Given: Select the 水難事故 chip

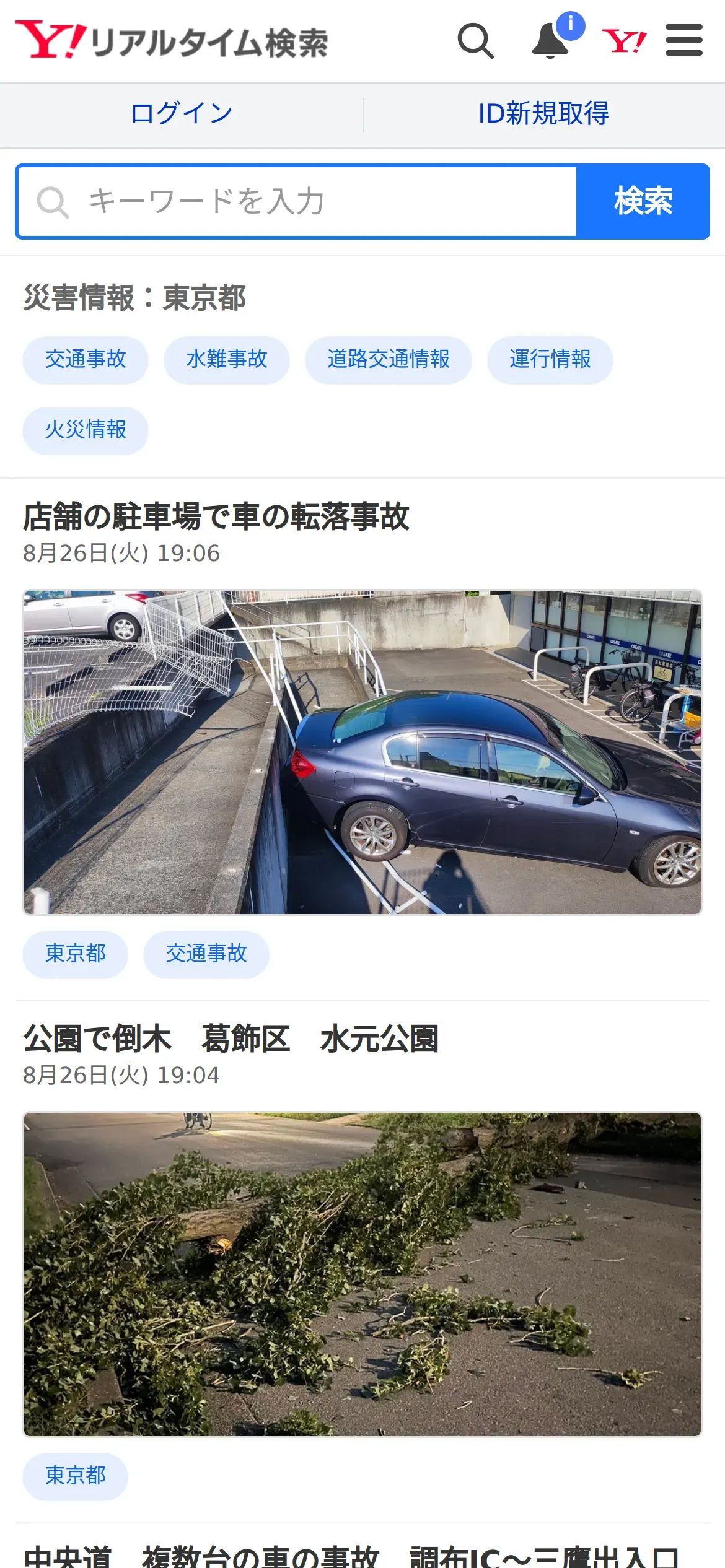Looking at the screenshot, I should pyautogui.click(x=227, y=359).
